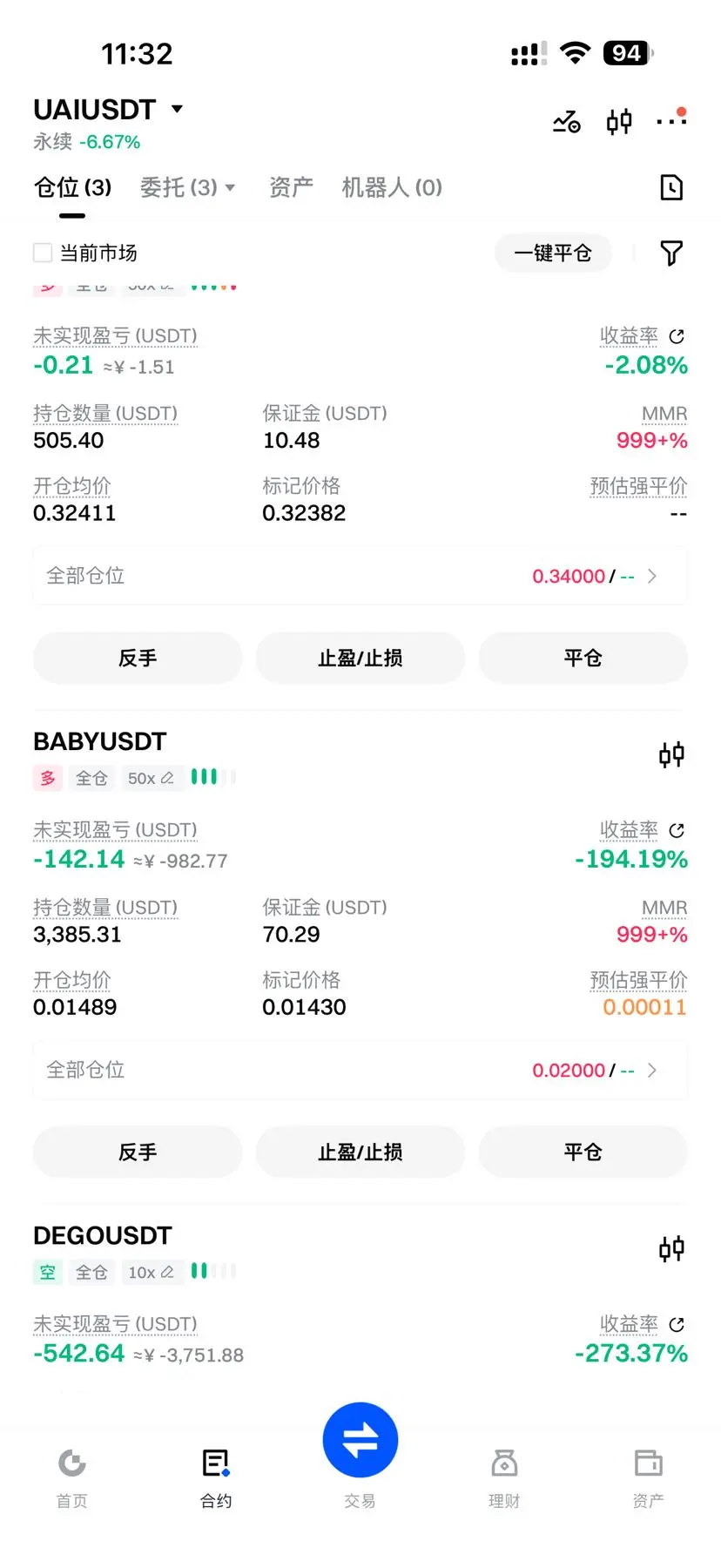
Task: Open DEGOUSDT chart via its candlestick icon
Action: pyautogui.click(x=671, y=1249)
